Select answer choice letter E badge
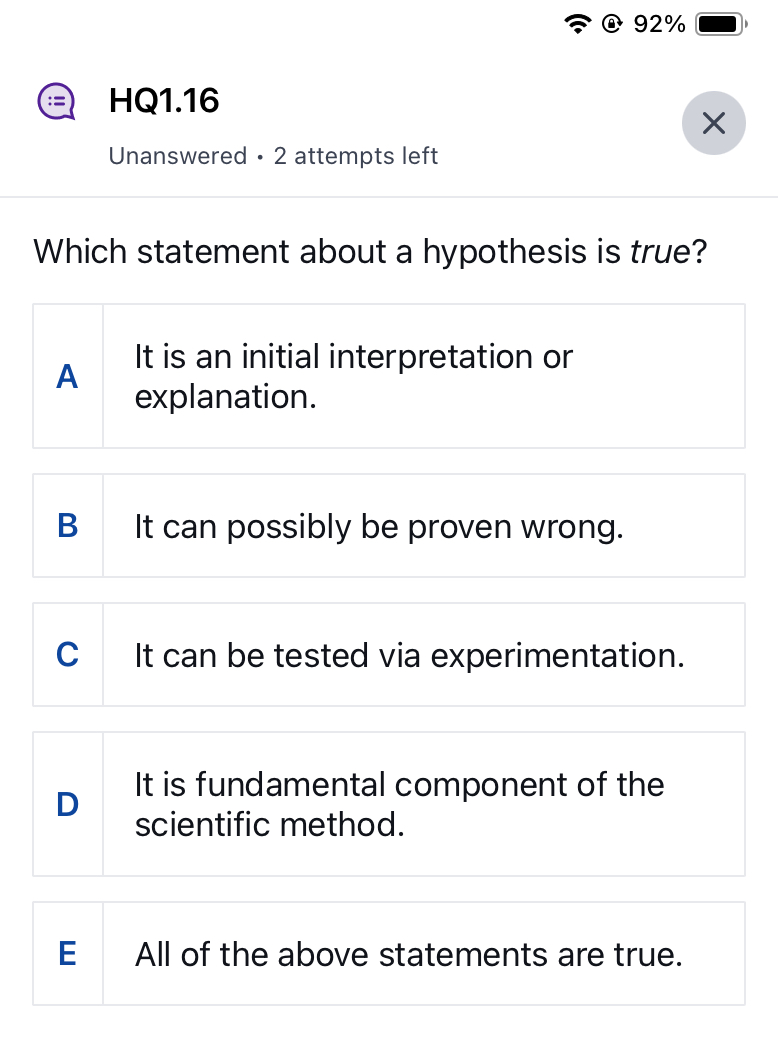 pyautogui.click(x=66, y=953)
